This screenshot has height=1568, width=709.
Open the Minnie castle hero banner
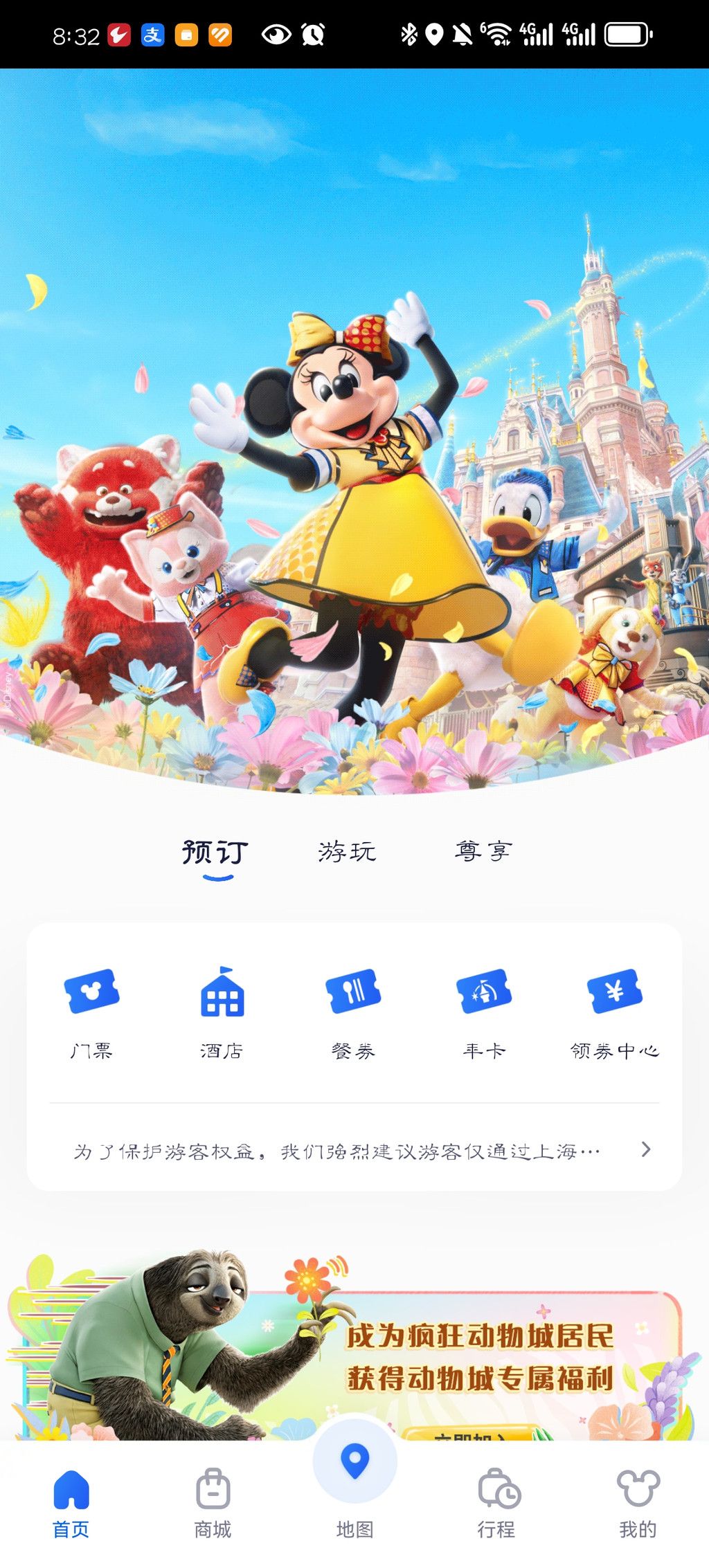coord(354,429)
